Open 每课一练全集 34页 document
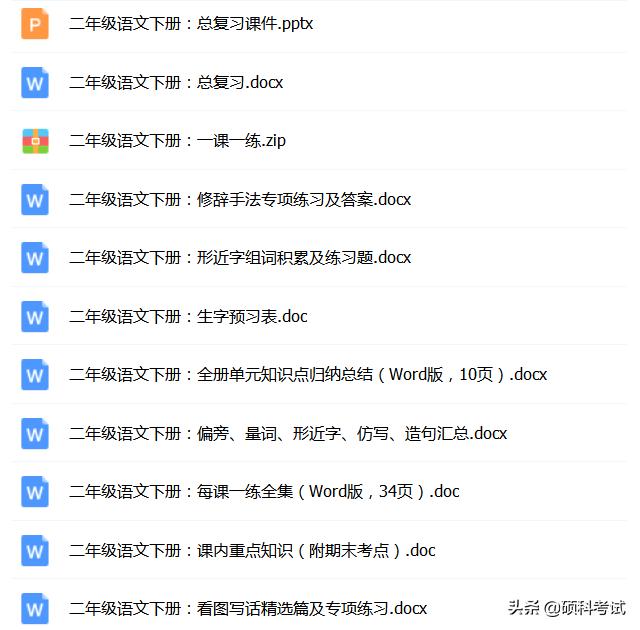 tap(264, 492)
